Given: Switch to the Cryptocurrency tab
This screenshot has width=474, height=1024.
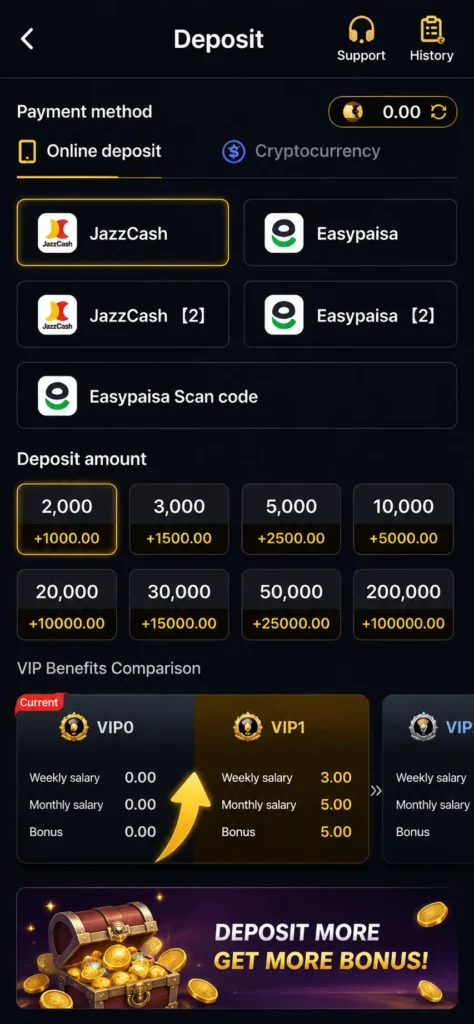Looking at the screenshot, I should point(302,152).
